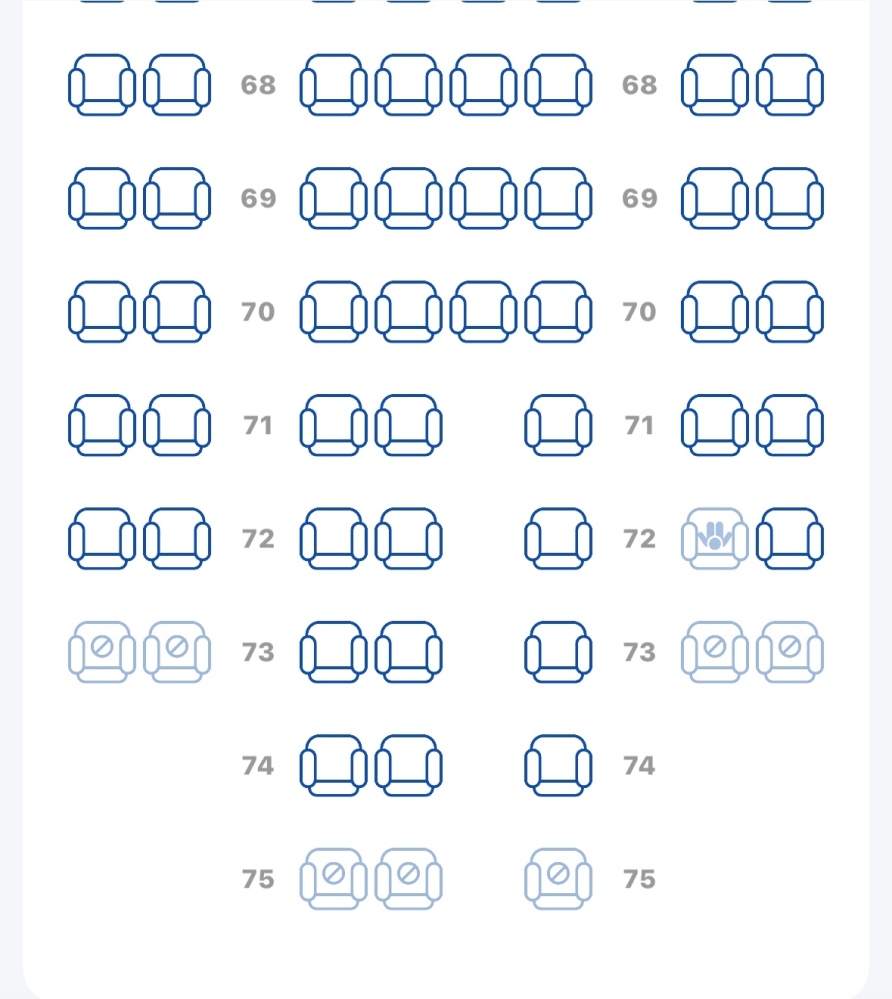Choose the left window seat in row 72
This screenshot has height=999, width=892.
pos(101,538)
